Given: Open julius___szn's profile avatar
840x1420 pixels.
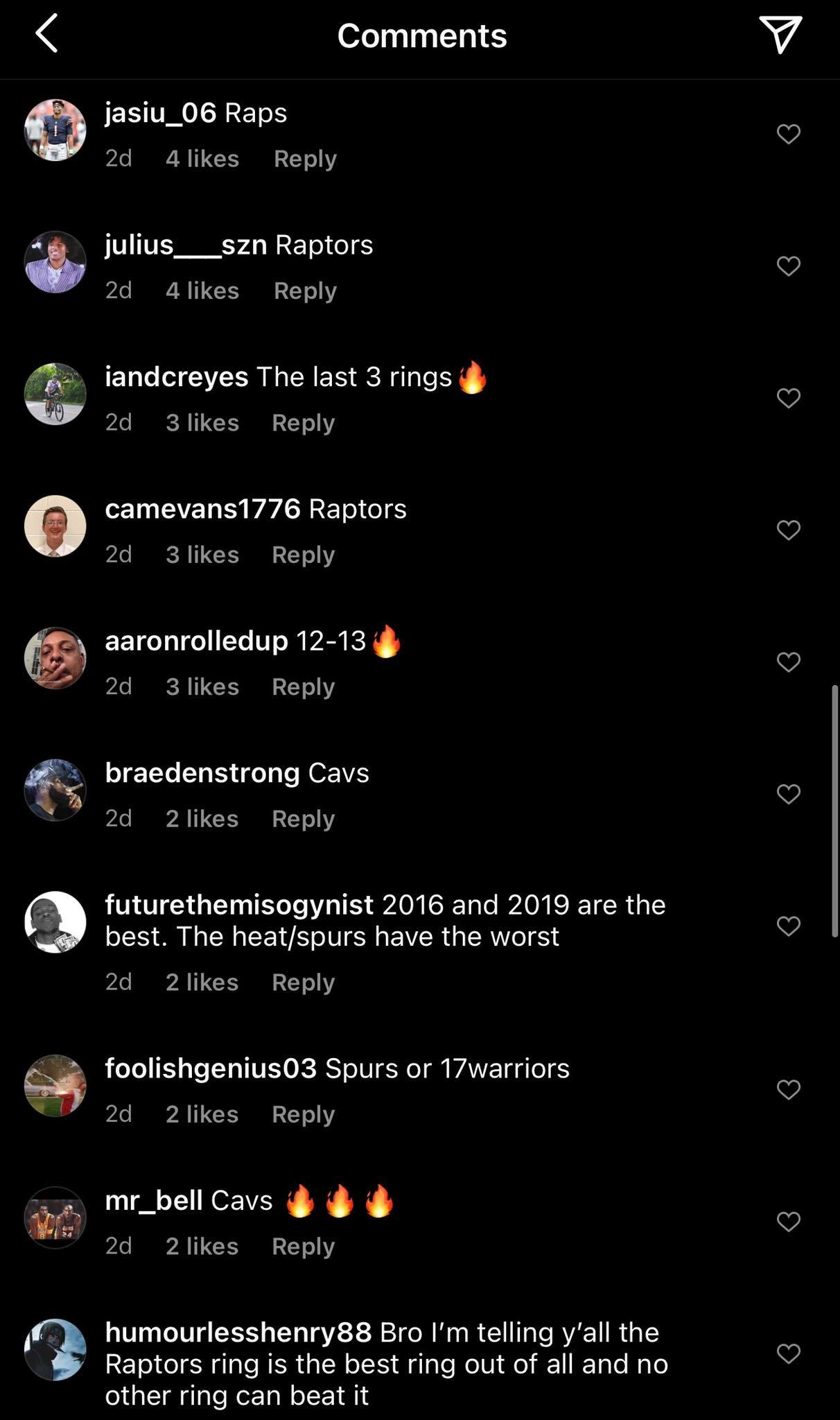Looking at the screenshot, I should pos(55,262).
